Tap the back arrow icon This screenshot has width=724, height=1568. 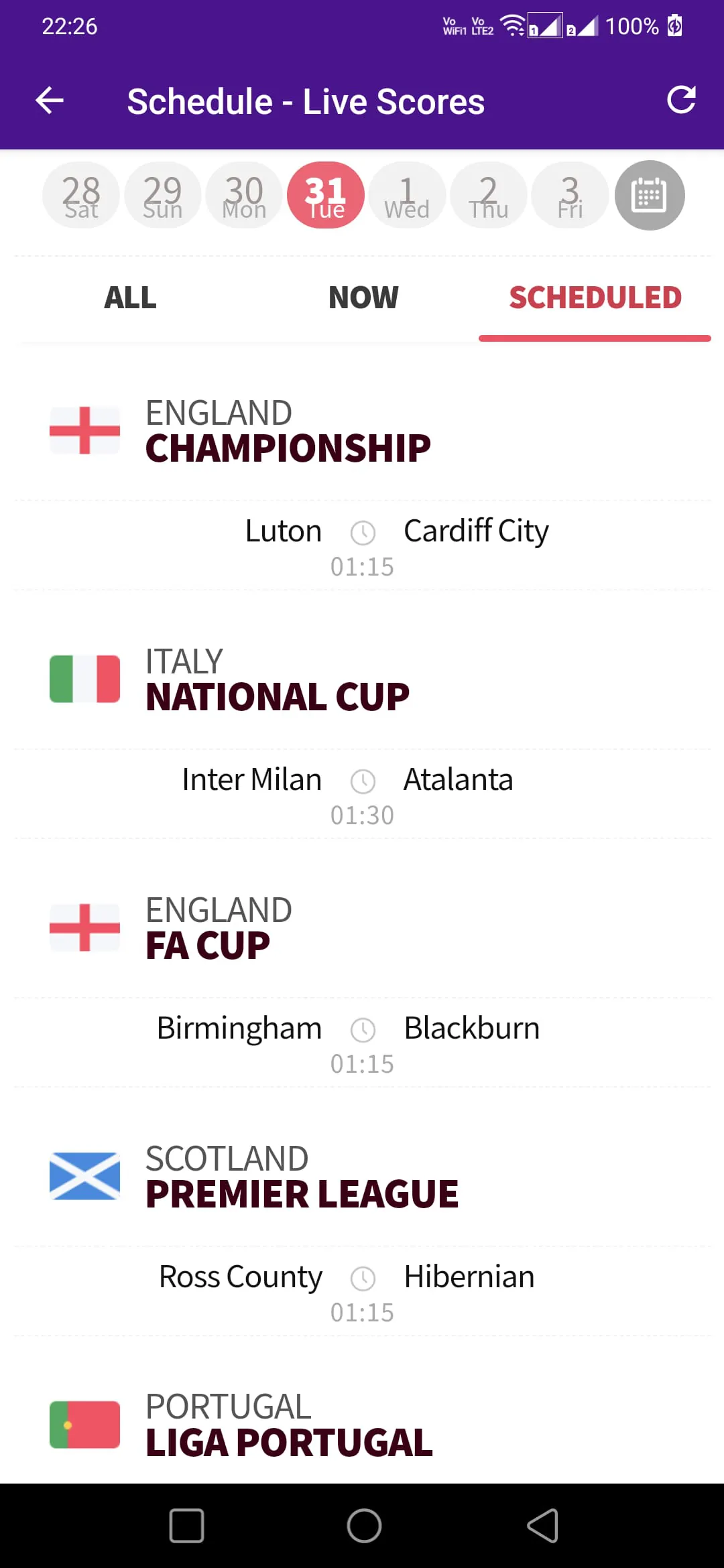tap(50, 101)
